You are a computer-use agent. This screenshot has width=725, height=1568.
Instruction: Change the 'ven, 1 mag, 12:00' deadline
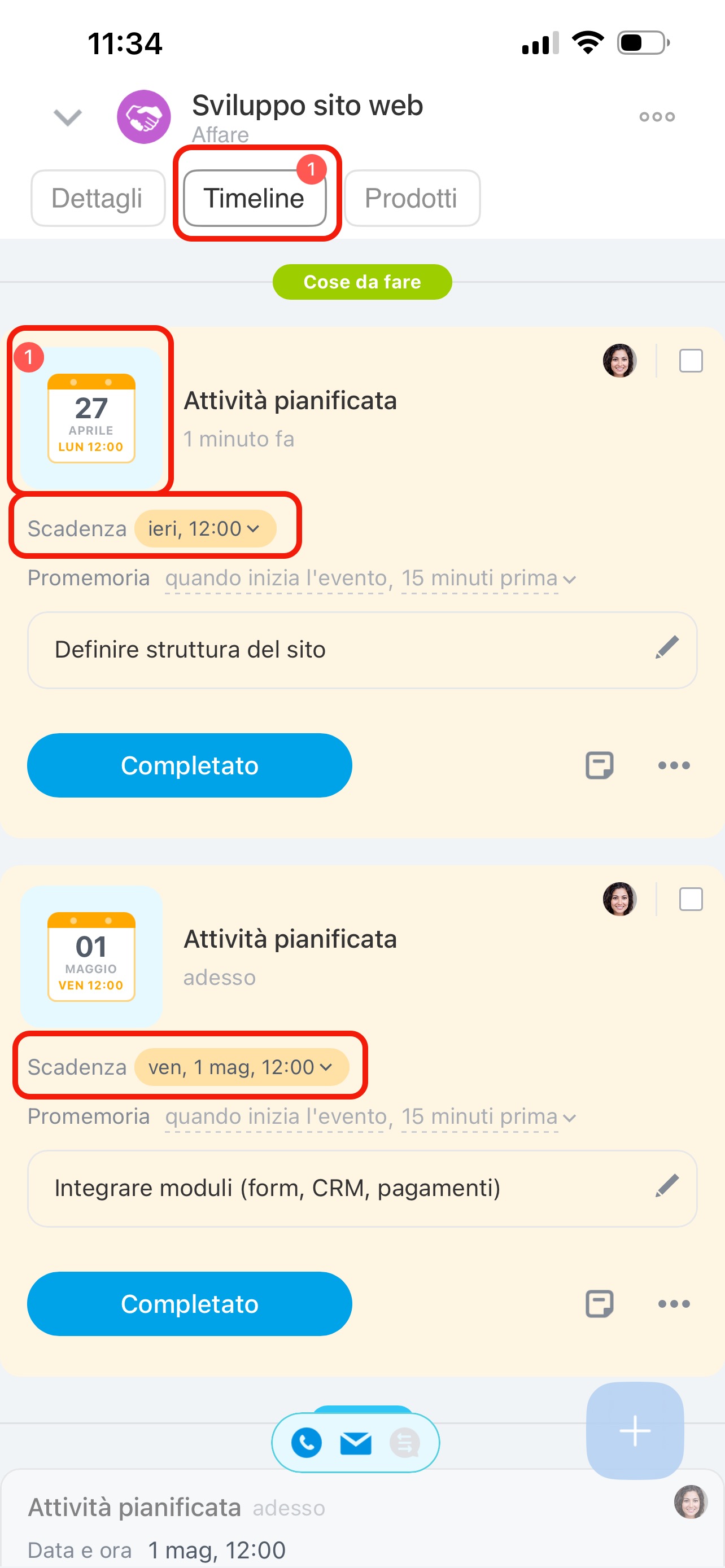[x=241, y=1067]
